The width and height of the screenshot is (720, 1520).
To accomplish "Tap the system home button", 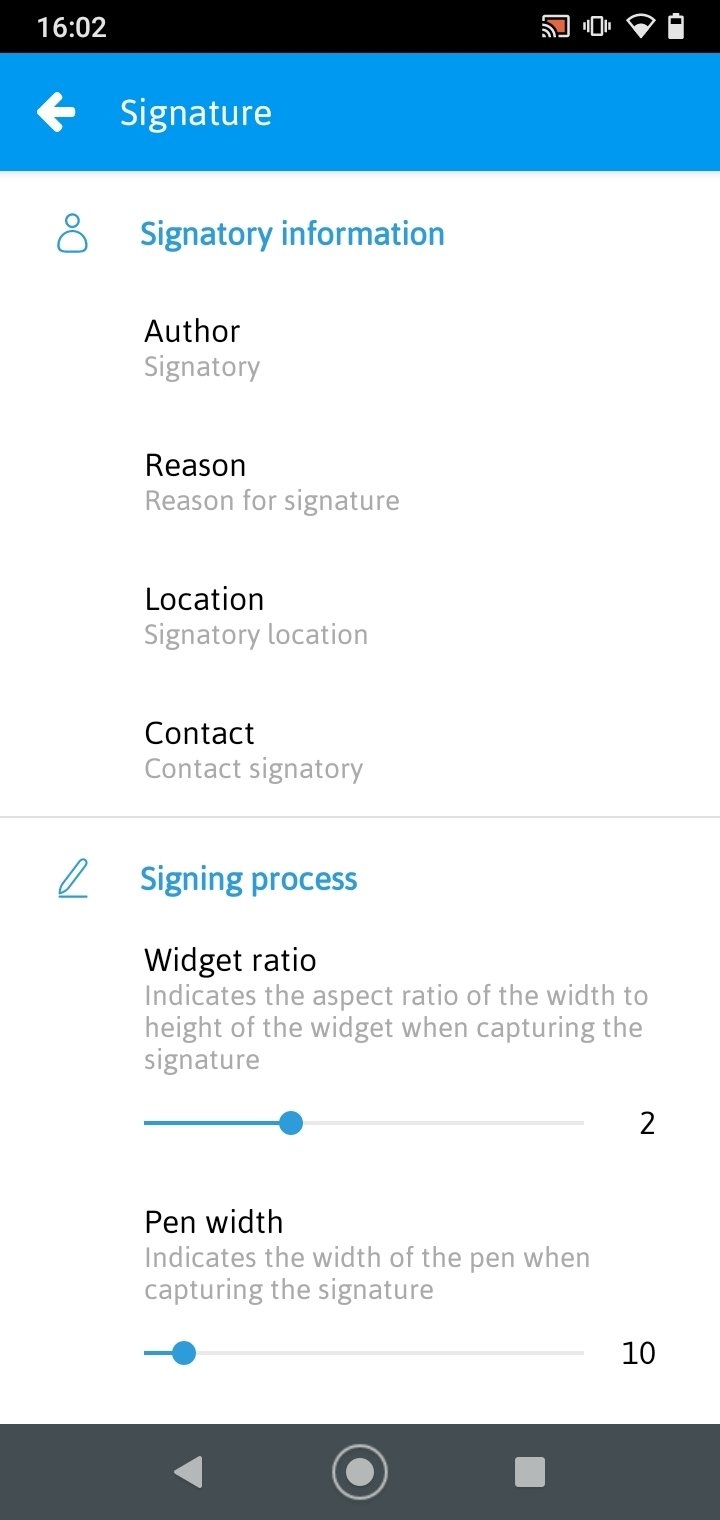I will coord(360,1472).
